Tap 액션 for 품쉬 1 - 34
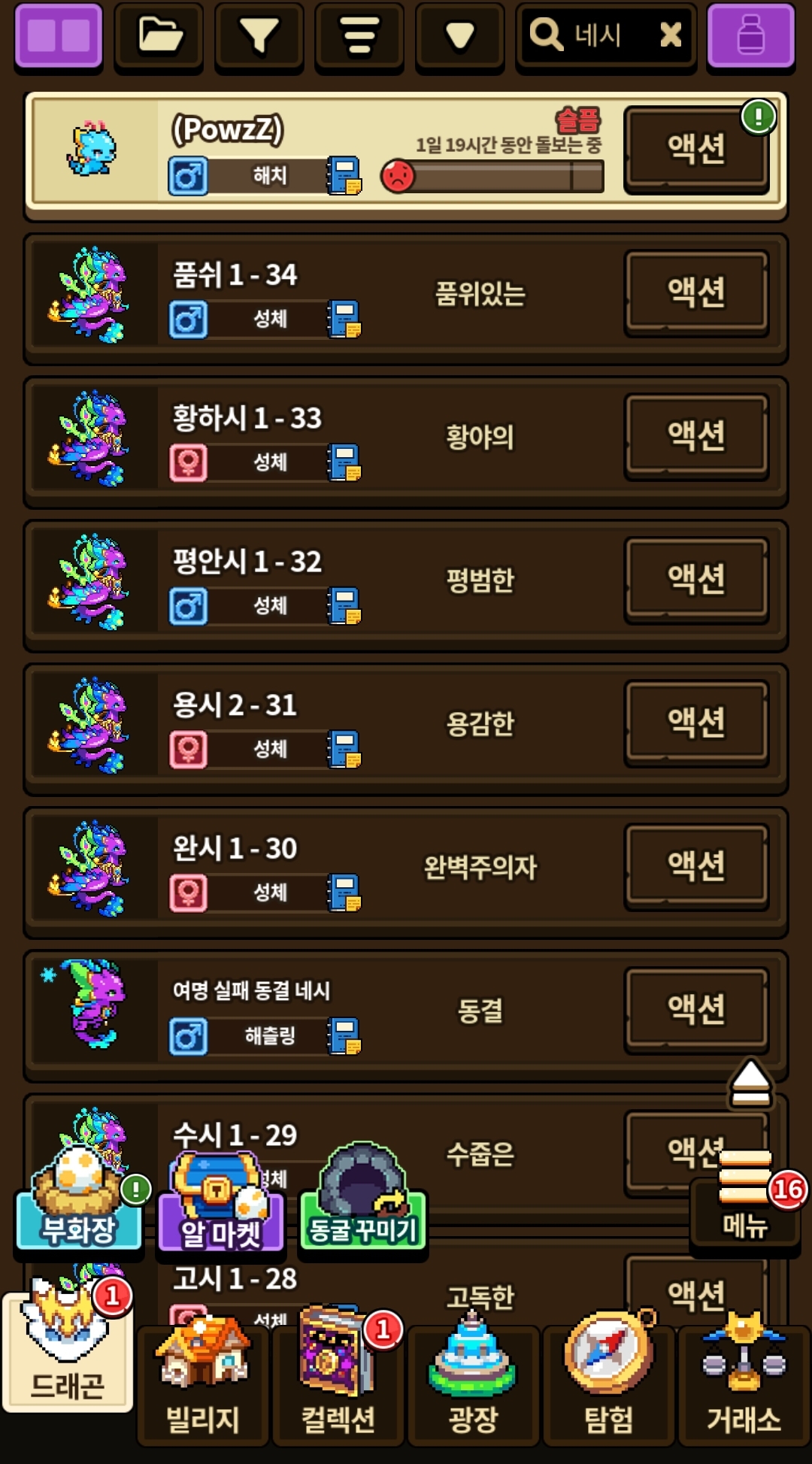 tap(696, 292)
